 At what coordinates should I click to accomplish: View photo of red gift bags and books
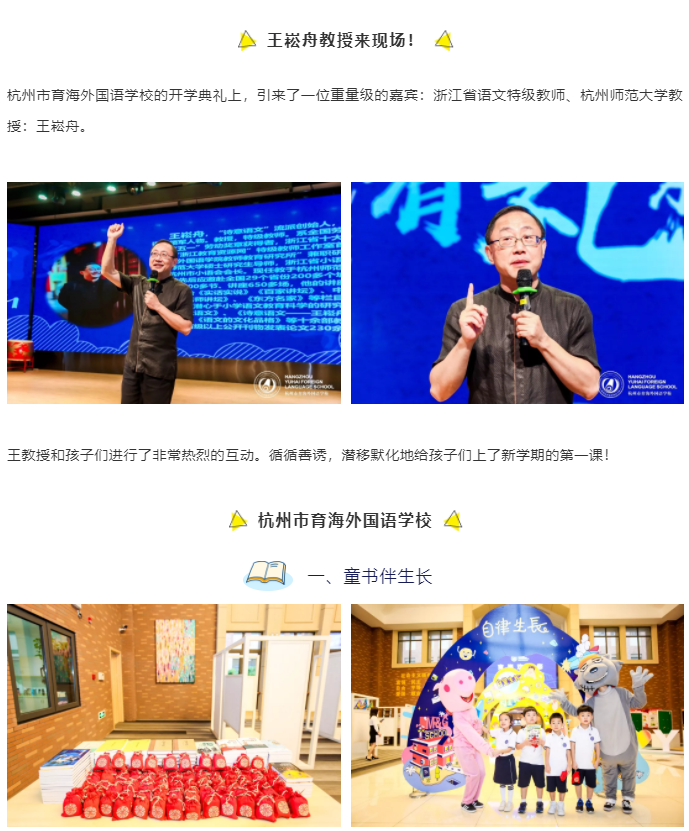pyautogui.click(x=173, y=715)
